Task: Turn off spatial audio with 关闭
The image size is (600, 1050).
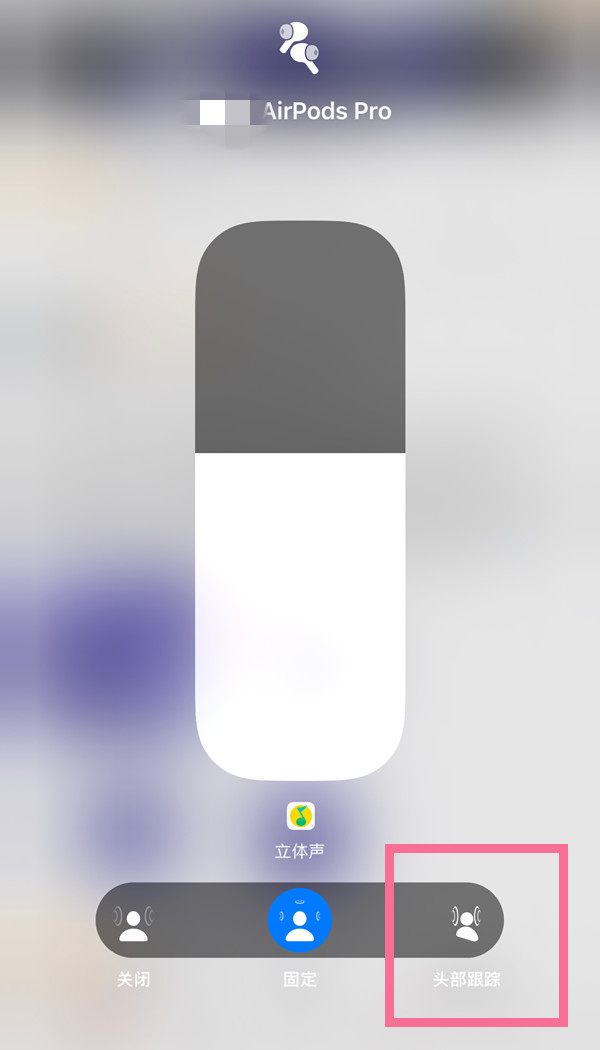Action: click(133, 920)
